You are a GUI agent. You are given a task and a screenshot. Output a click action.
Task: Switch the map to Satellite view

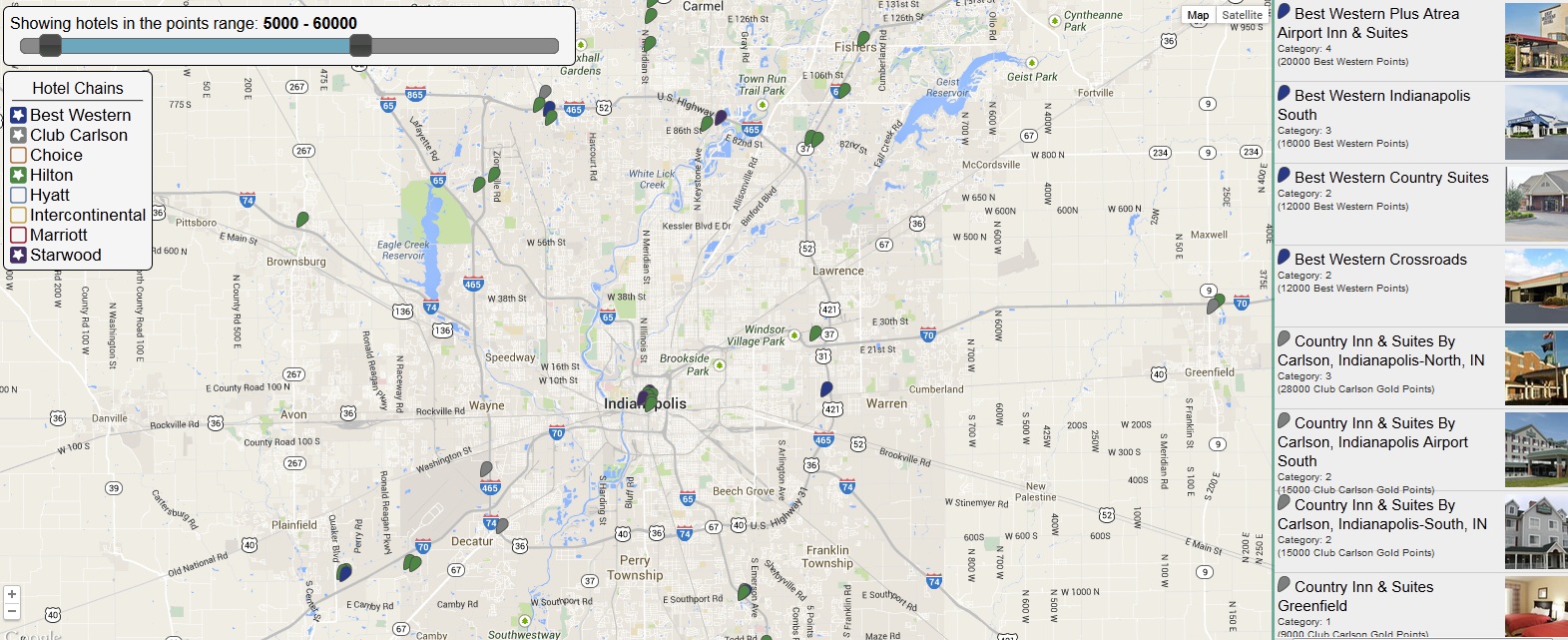pos(1242,15)
